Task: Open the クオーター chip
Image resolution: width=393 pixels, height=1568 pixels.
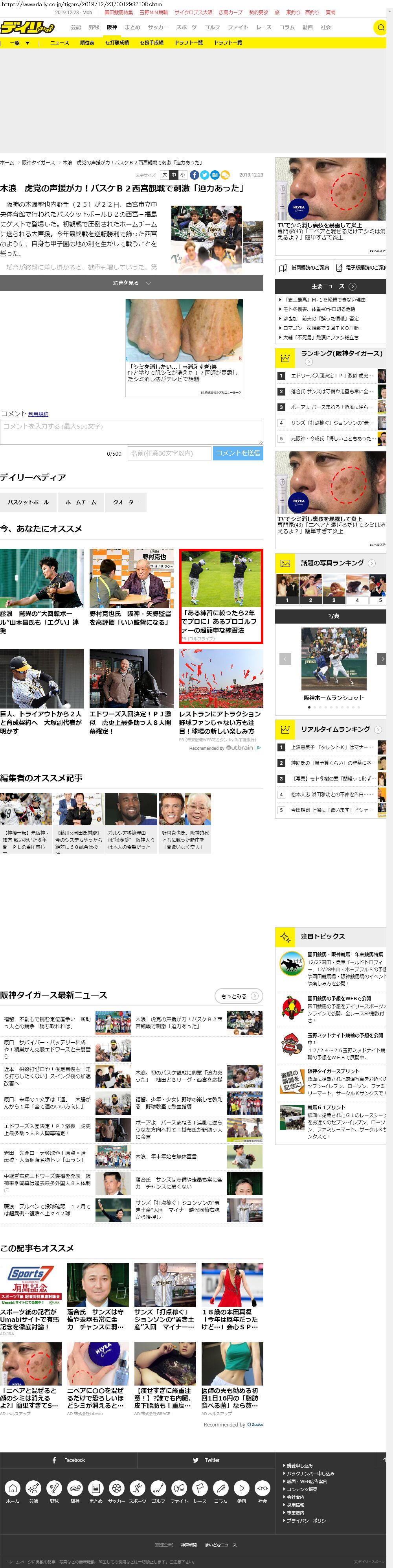Action: [x=126, y=502]
